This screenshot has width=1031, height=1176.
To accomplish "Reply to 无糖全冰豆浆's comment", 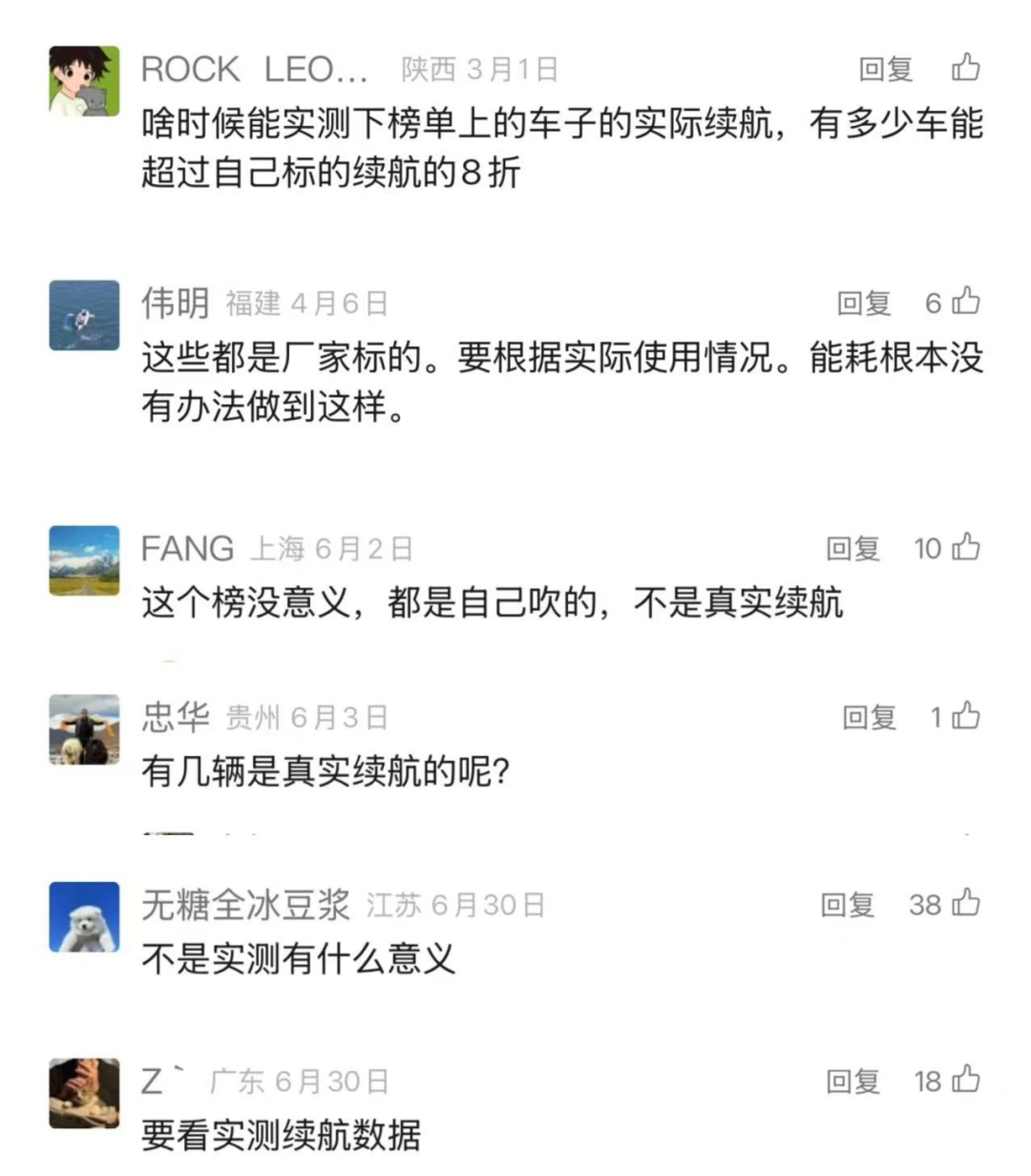I will [847, 904].
